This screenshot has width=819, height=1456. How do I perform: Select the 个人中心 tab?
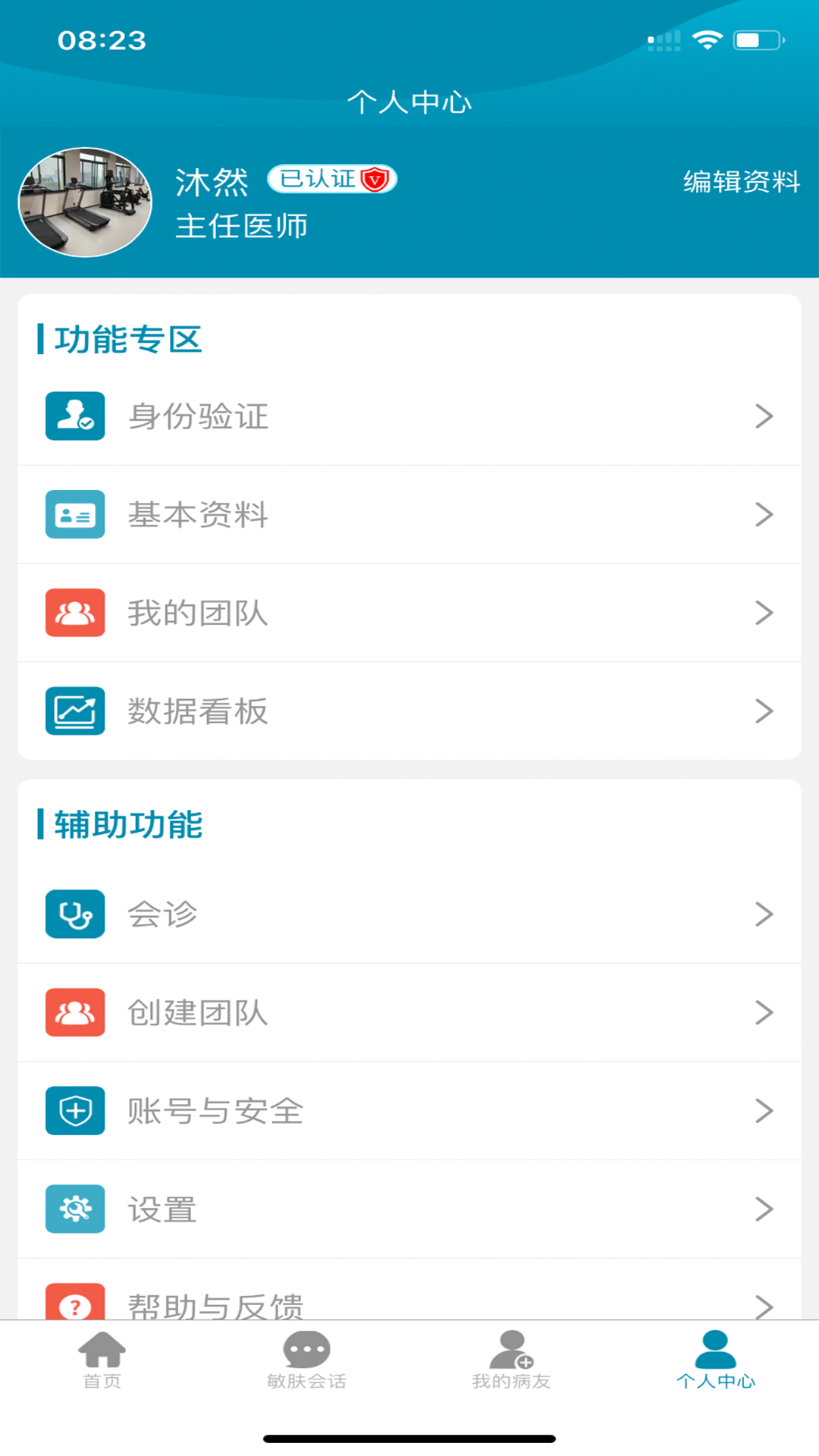pyautogui.click(x=716, y=1360)
